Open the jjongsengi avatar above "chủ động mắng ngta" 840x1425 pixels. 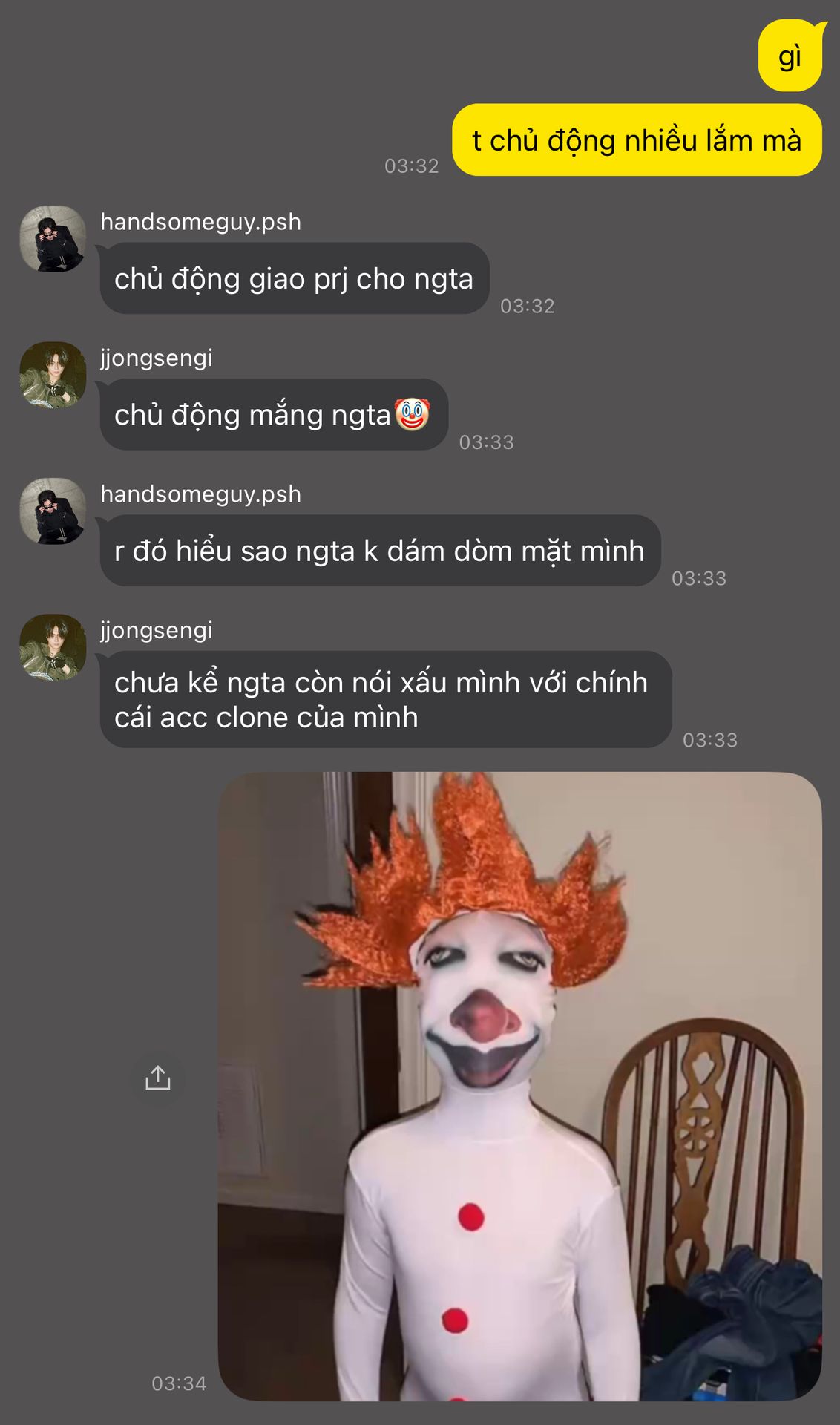click(x=53, y=375)
